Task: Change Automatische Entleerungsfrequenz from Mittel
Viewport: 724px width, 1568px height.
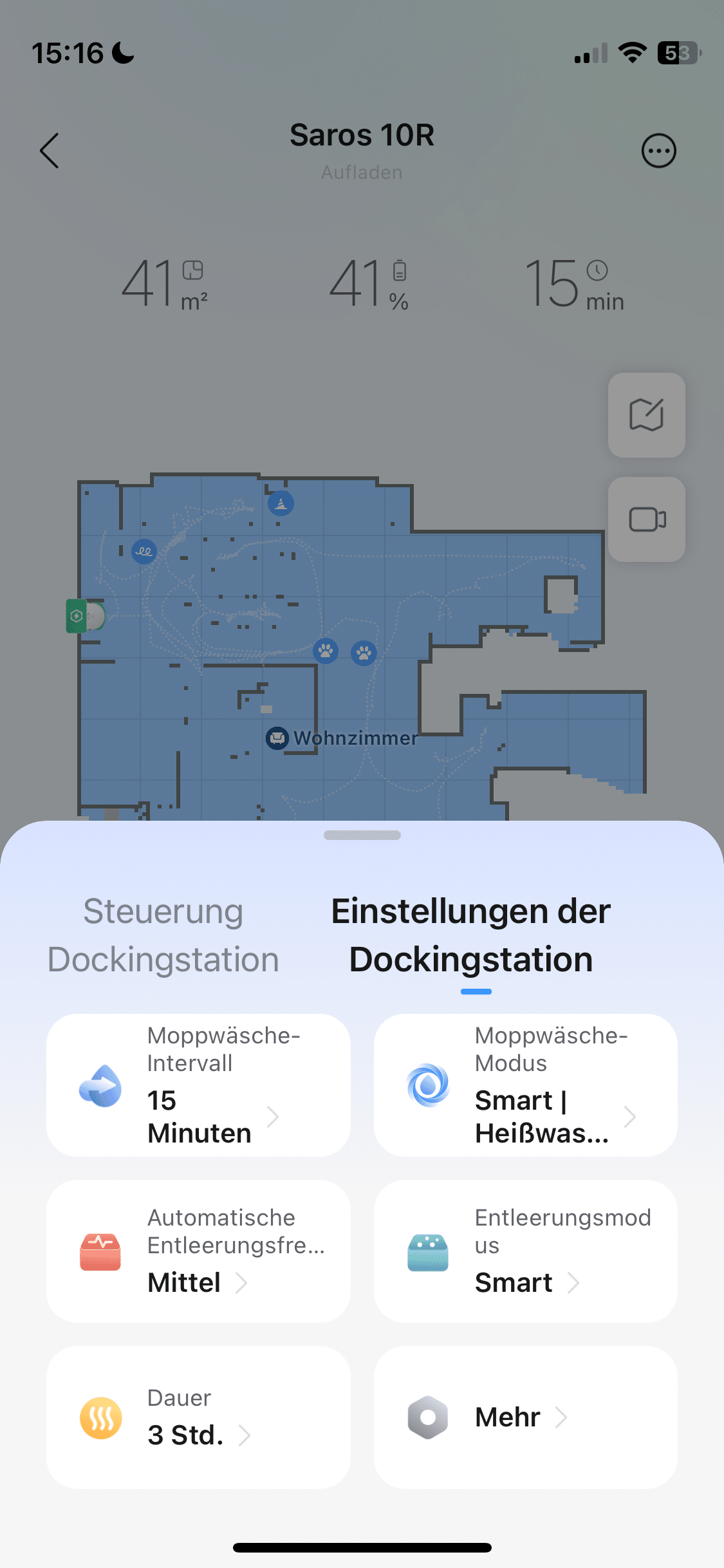Action: click(x=198, y=1251)
